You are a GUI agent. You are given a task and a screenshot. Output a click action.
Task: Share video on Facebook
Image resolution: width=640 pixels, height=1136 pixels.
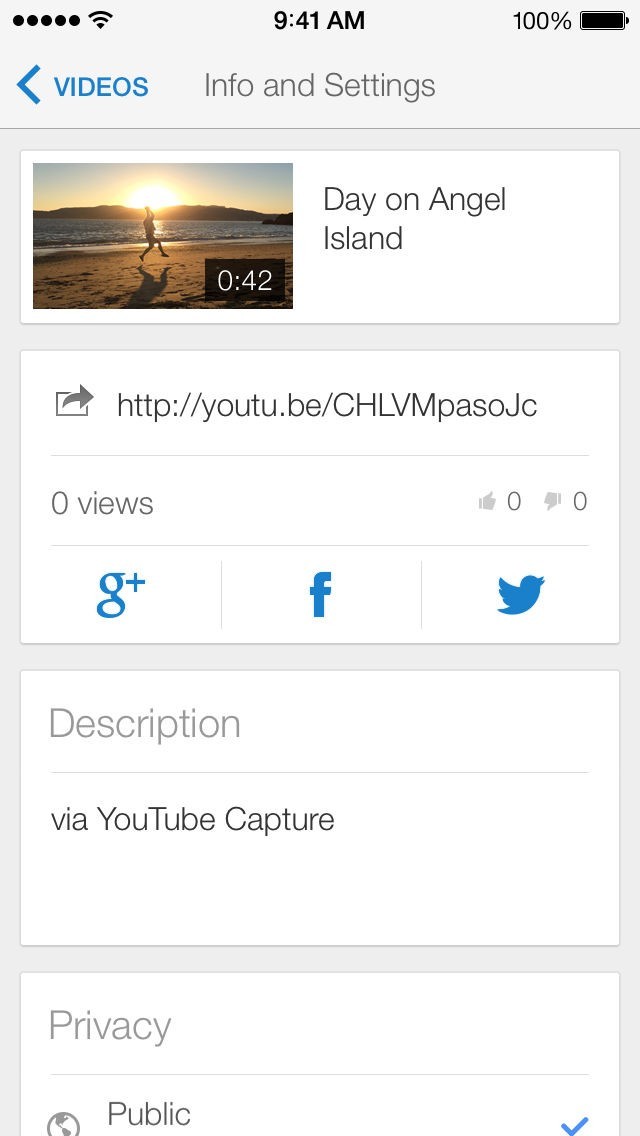[x=321, y=594]
